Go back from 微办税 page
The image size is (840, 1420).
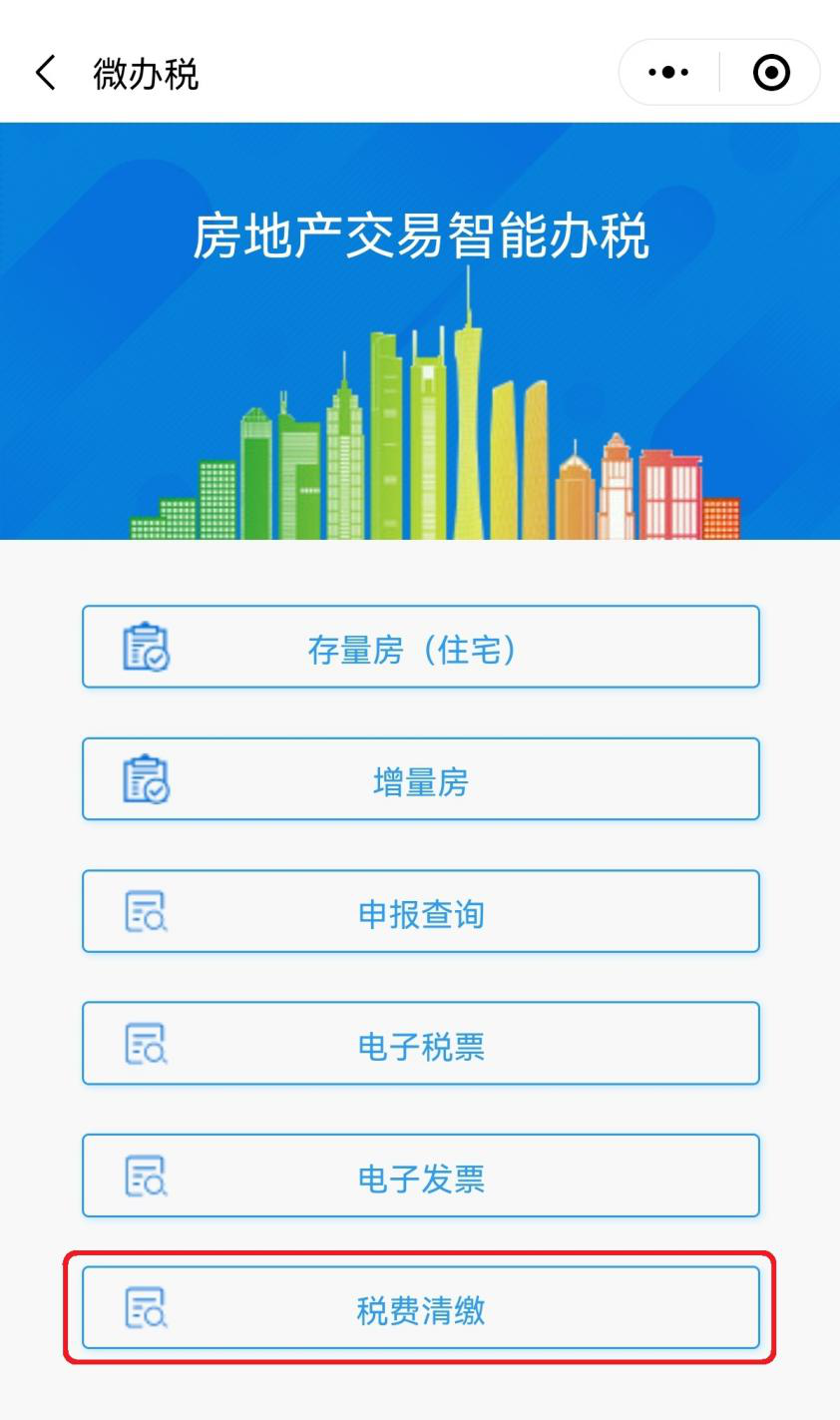[x=46, y=73]
